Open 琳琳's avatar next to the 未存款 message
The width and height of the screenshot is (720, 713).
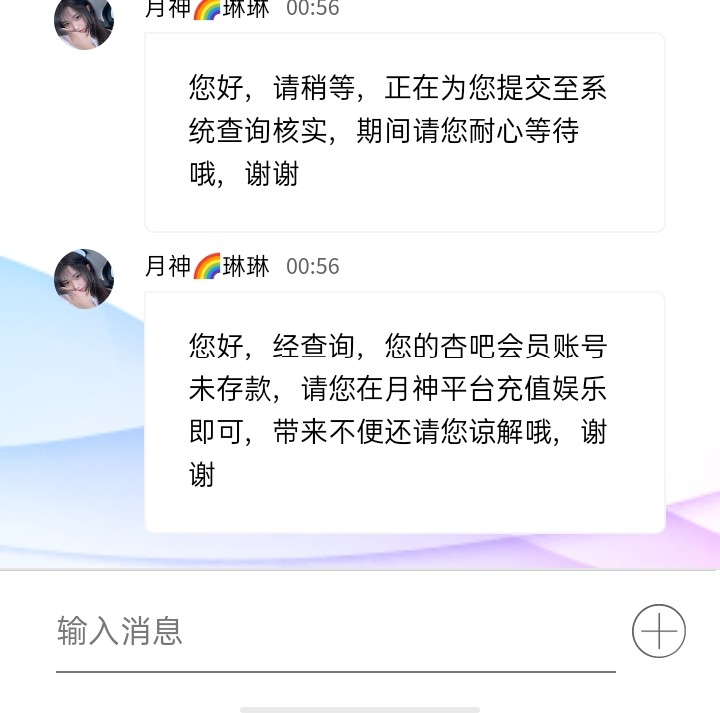[84, 279]
